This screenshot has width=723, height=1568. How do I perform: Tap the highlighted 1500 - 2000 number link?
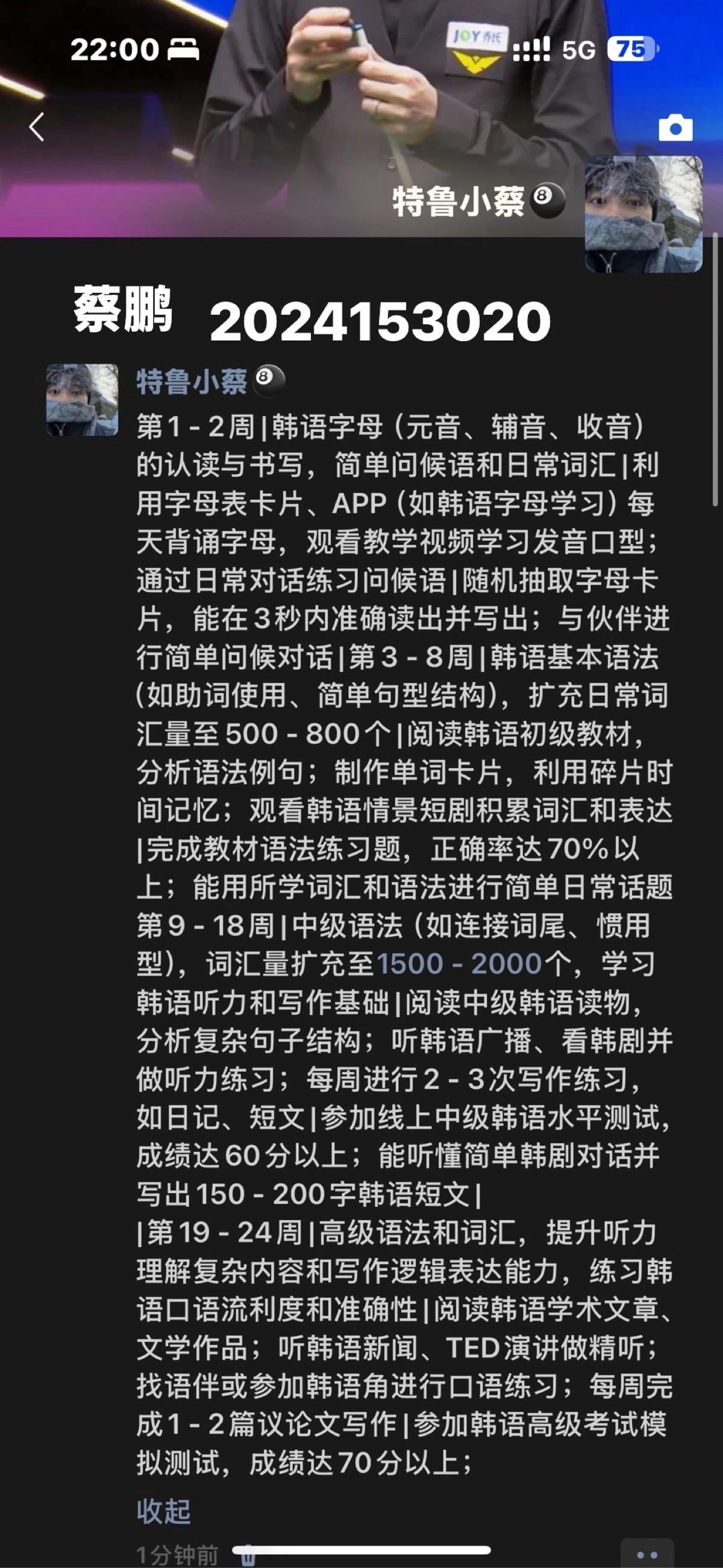(x=460, y=963)
